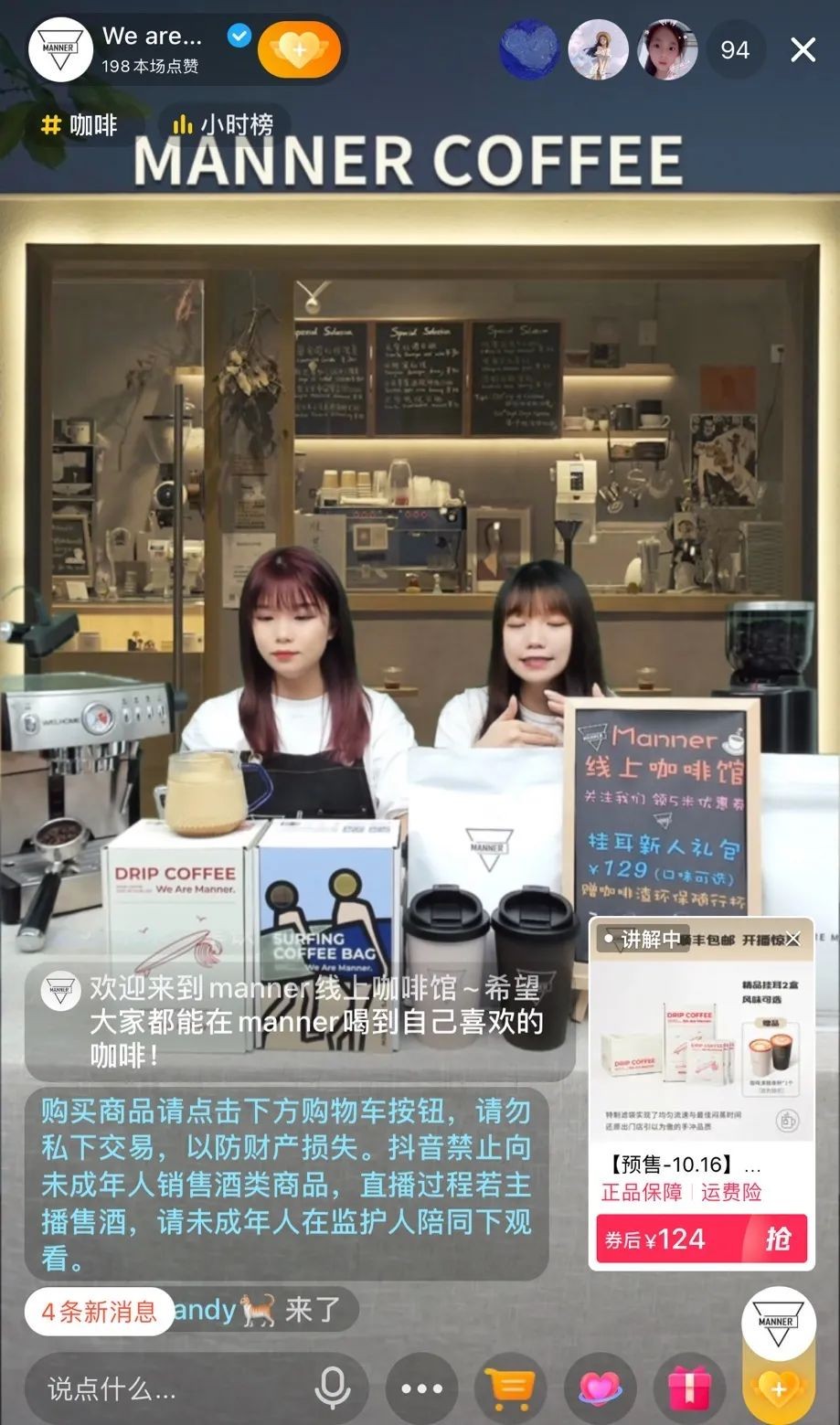840x1425 pixels.
Task: Tap the microphone voice input icon
Action: click(x=332, y=1389)
